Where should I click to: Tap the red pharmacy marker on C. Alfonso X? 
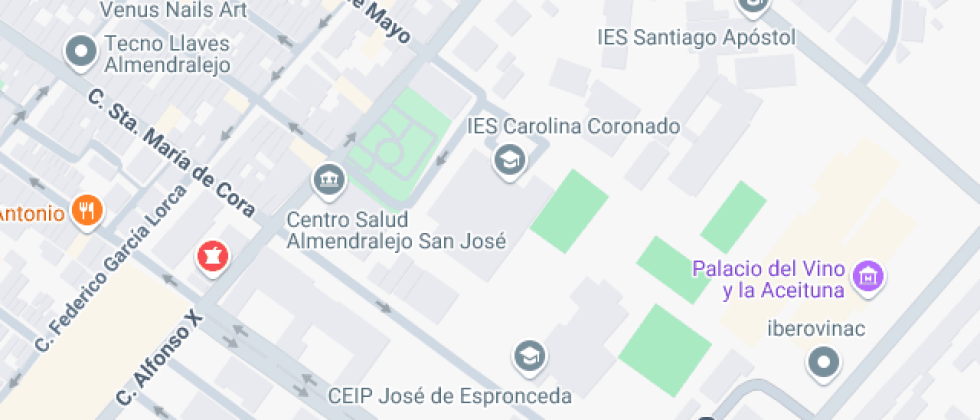coord(213,256)
